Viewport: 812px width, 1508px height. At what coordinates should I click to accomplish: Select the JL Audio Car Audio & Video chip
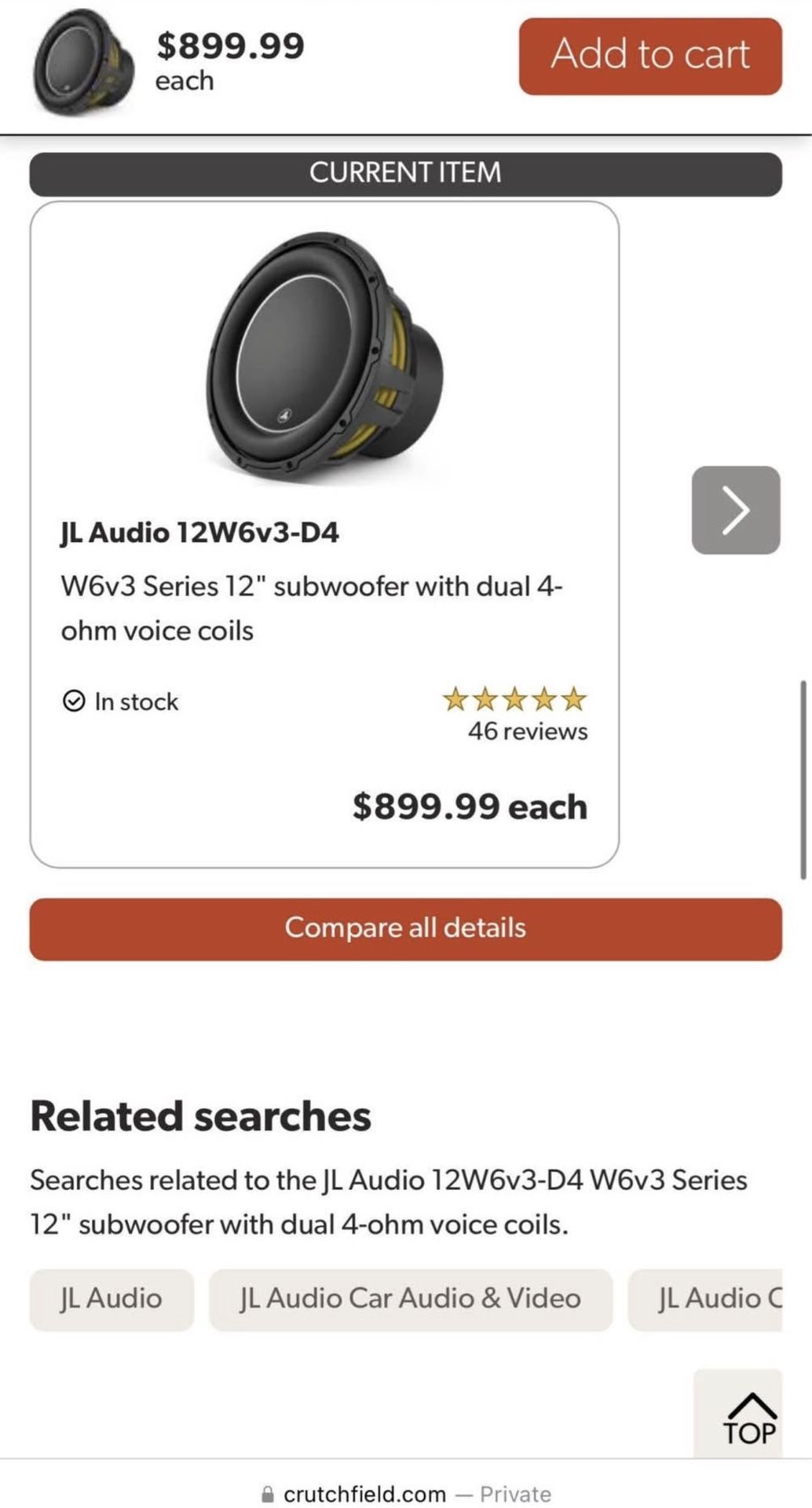pyautogui.click(x=411, y=1299)
